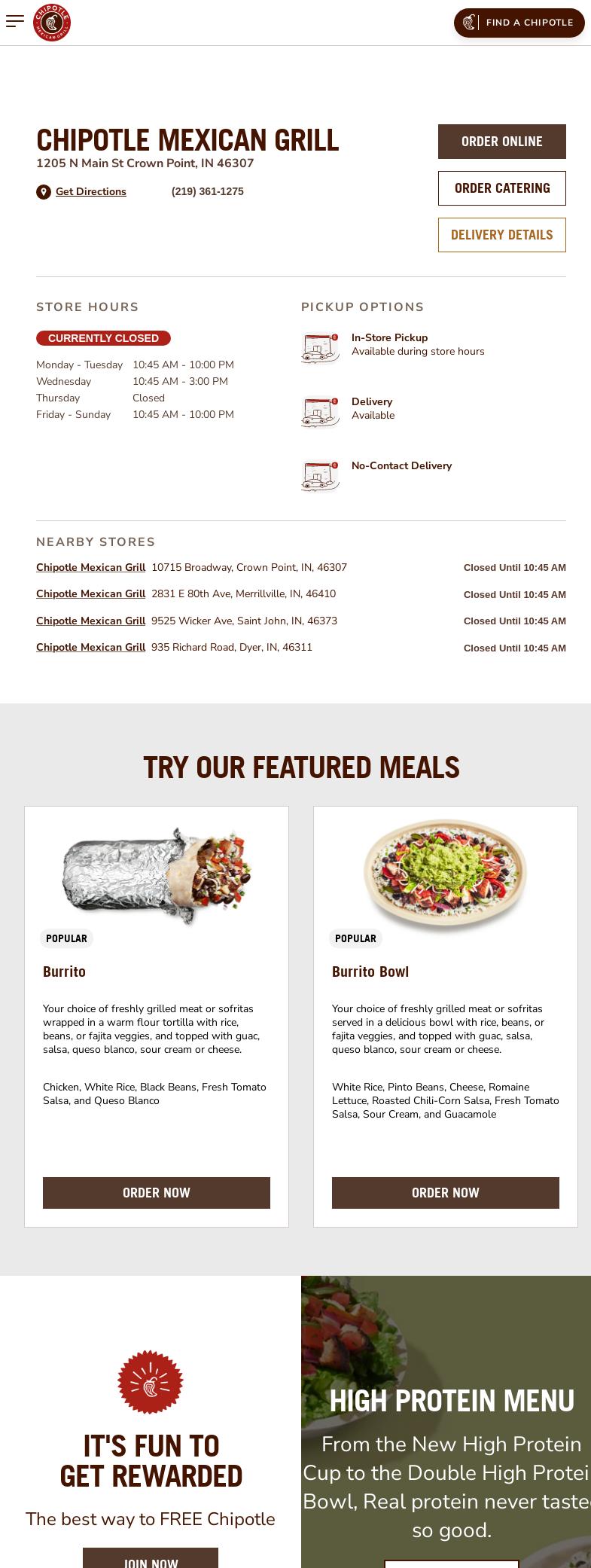This screenshot has height=1568, width=591.
Task: Click the Chipotle rewards burst medallion icon
Action: click(x=151, y=1381)
